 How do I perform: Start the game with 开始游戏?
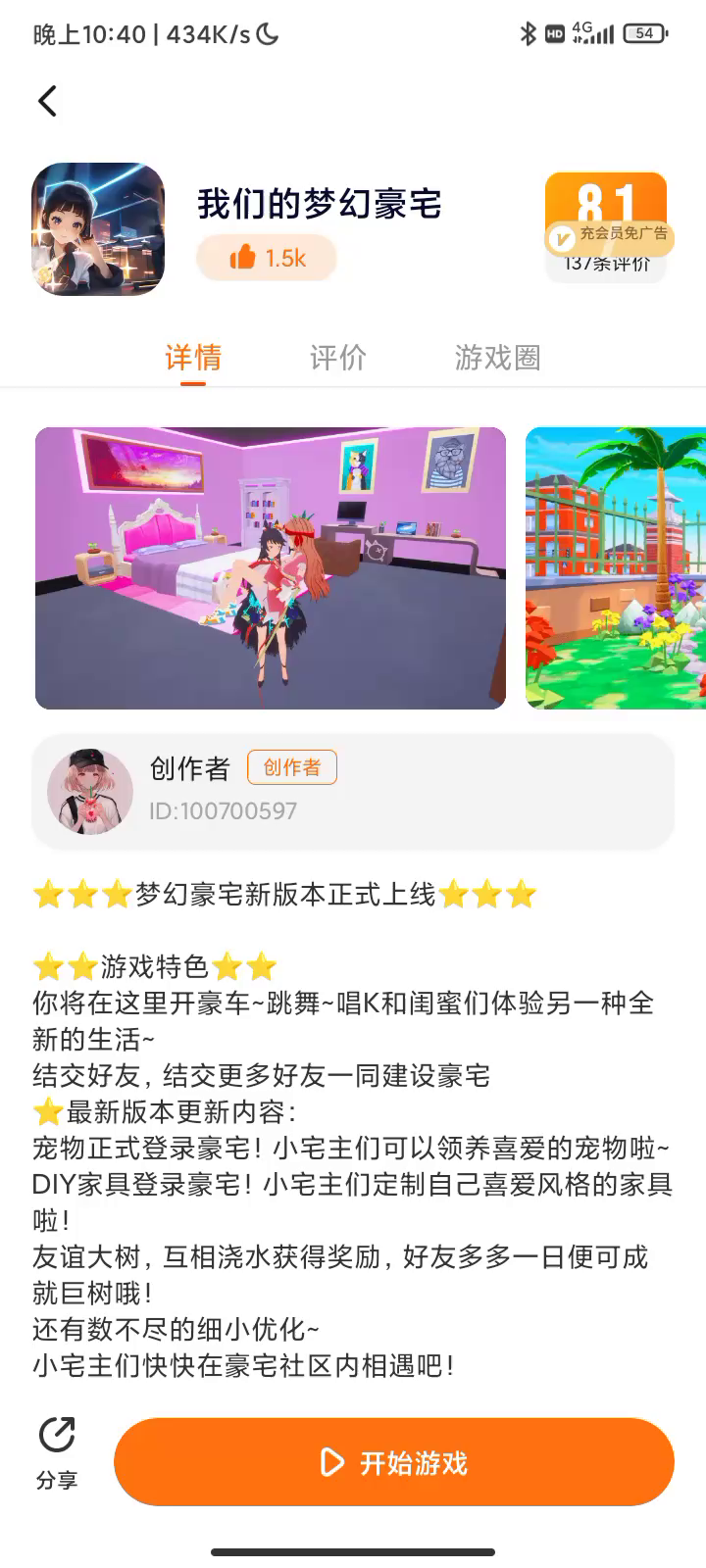coord(394,1462)
